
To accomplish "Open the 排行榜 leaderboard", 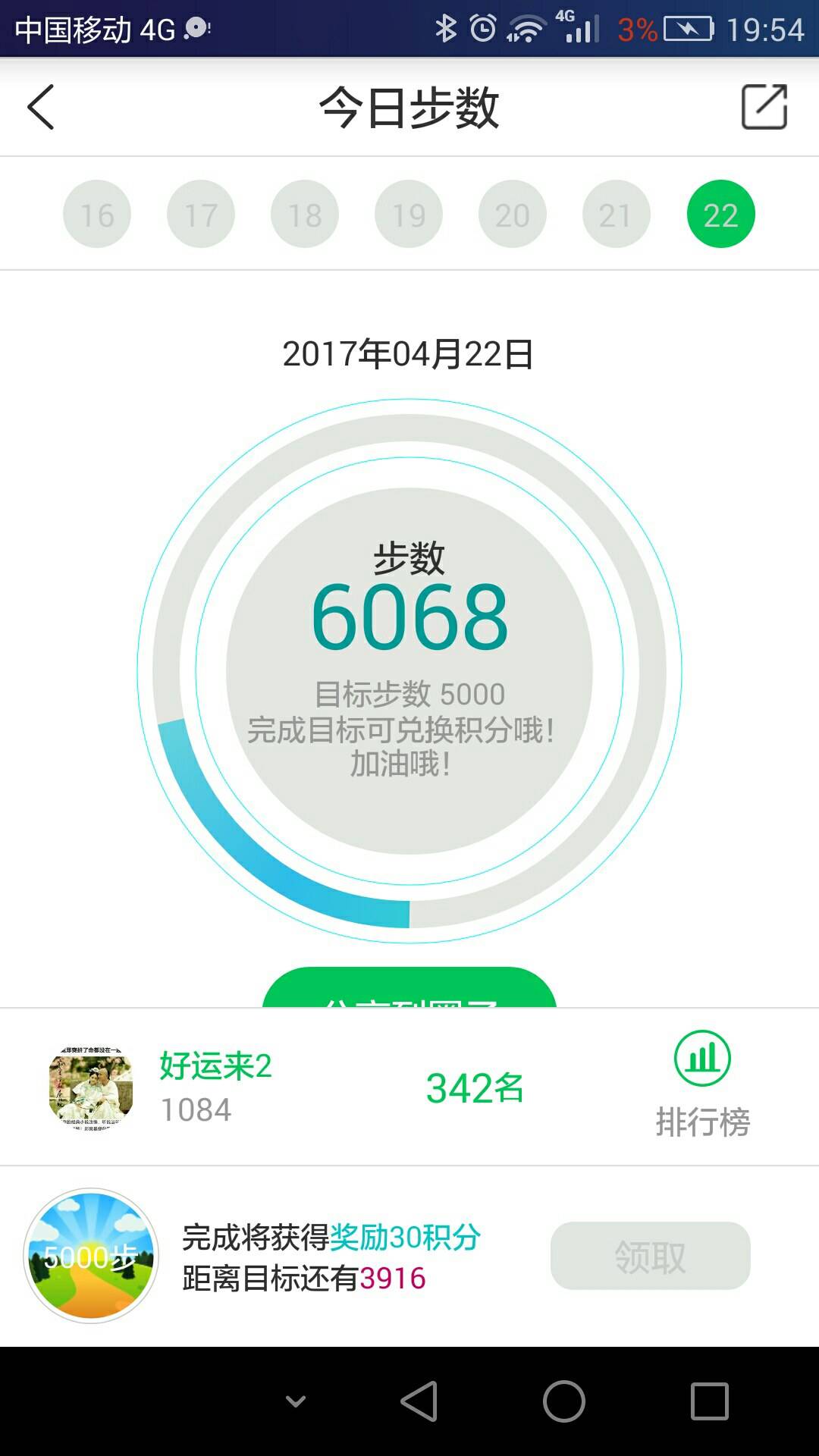I will [x=702, y=1084].
